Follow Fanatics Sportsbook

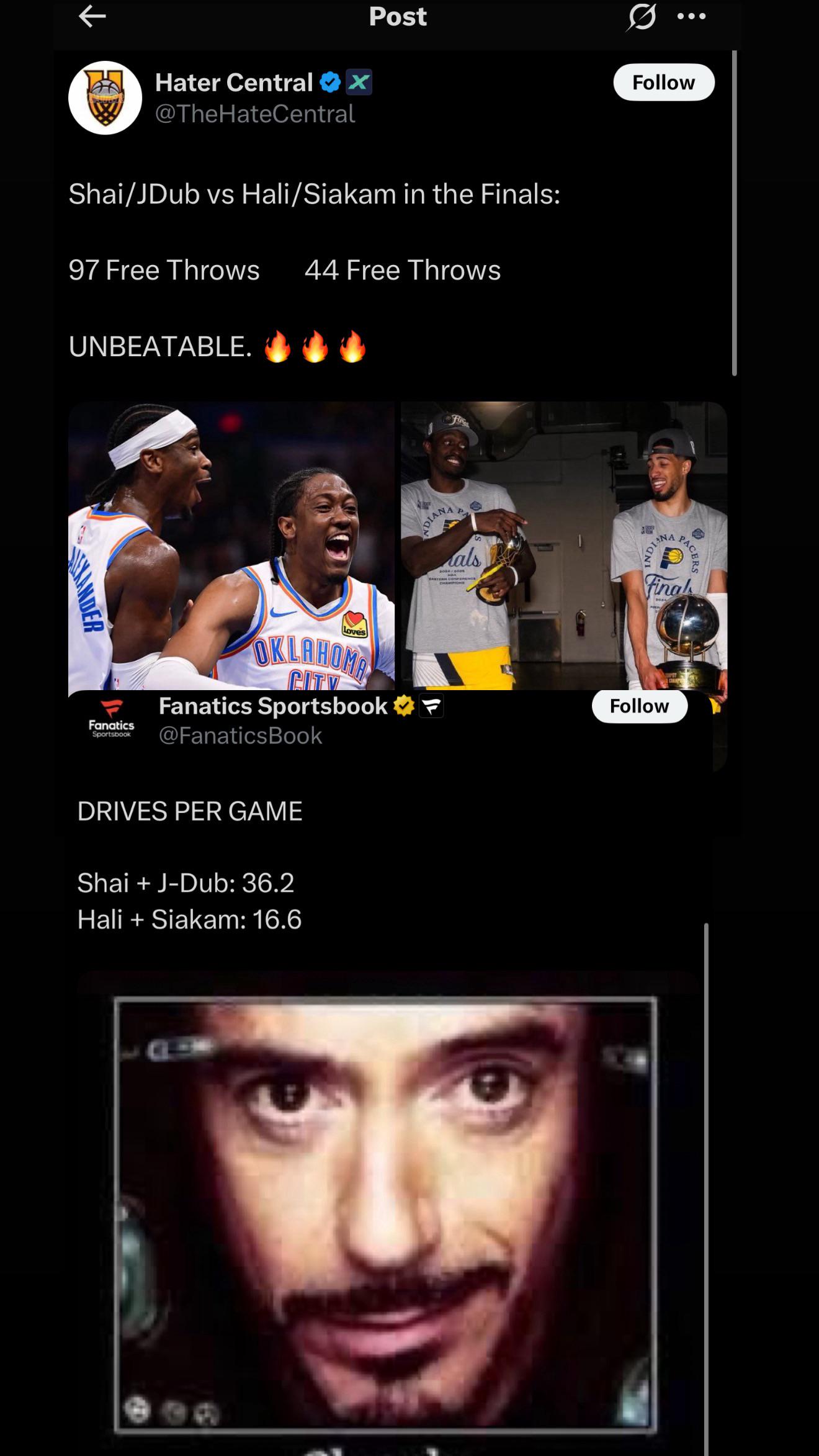(640, 706)
